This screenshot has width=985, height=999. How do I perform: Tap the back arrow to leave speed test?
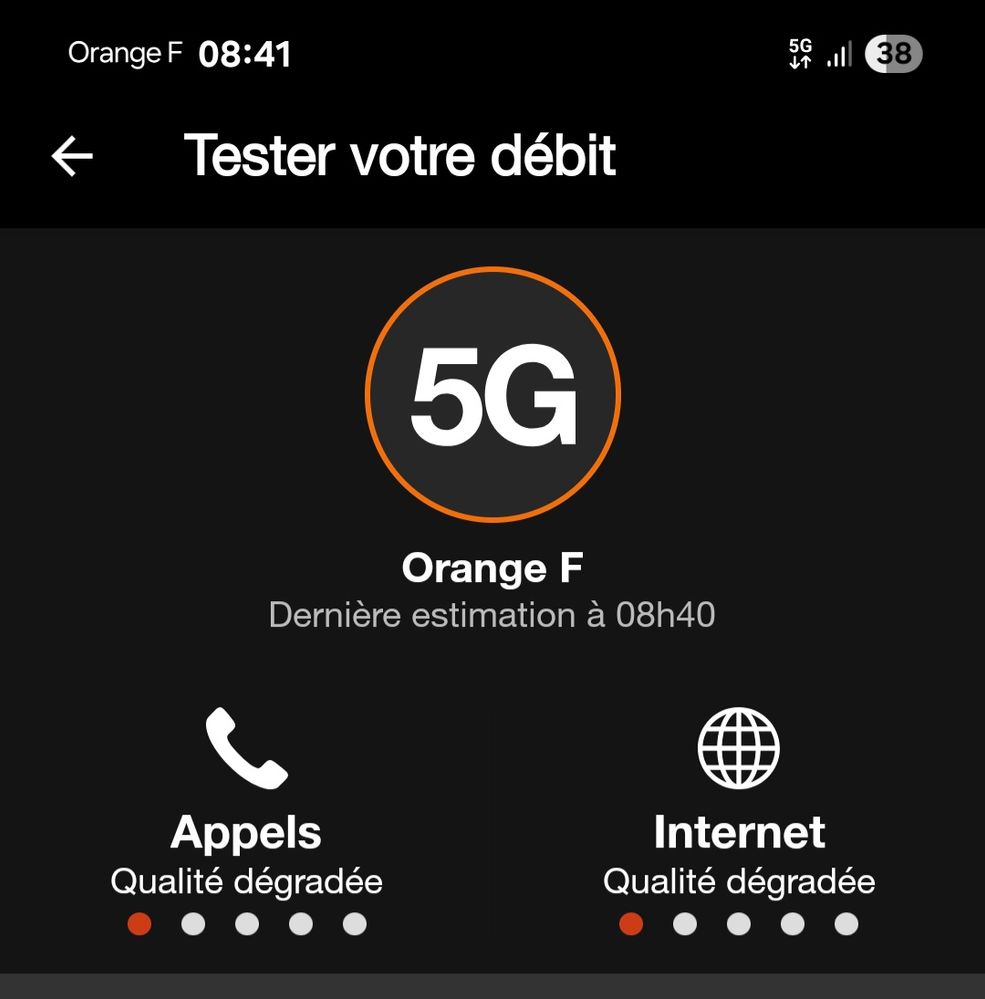click(70, 155)
